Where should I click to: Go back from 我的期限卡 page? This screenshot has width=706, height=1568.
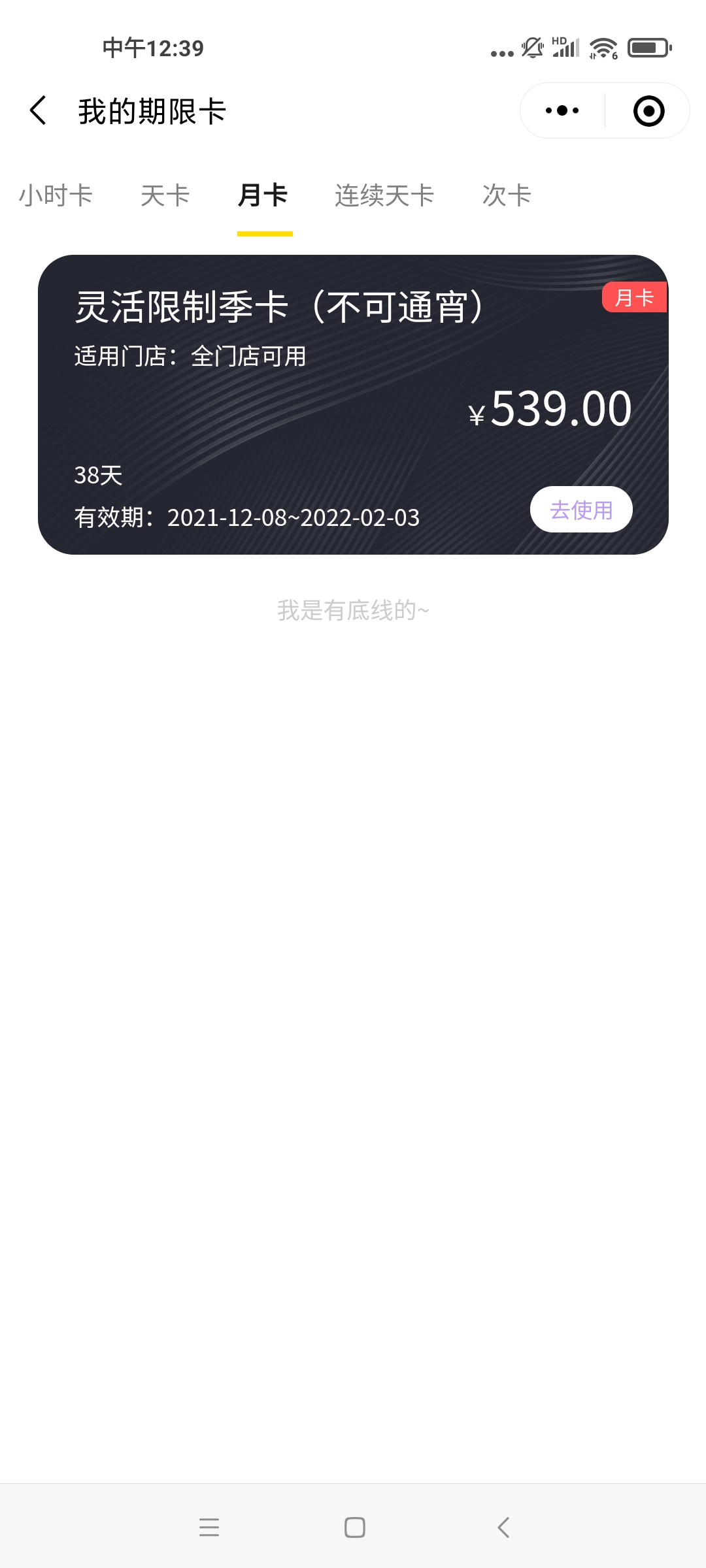pyautogui.click(x=38, y=110)
